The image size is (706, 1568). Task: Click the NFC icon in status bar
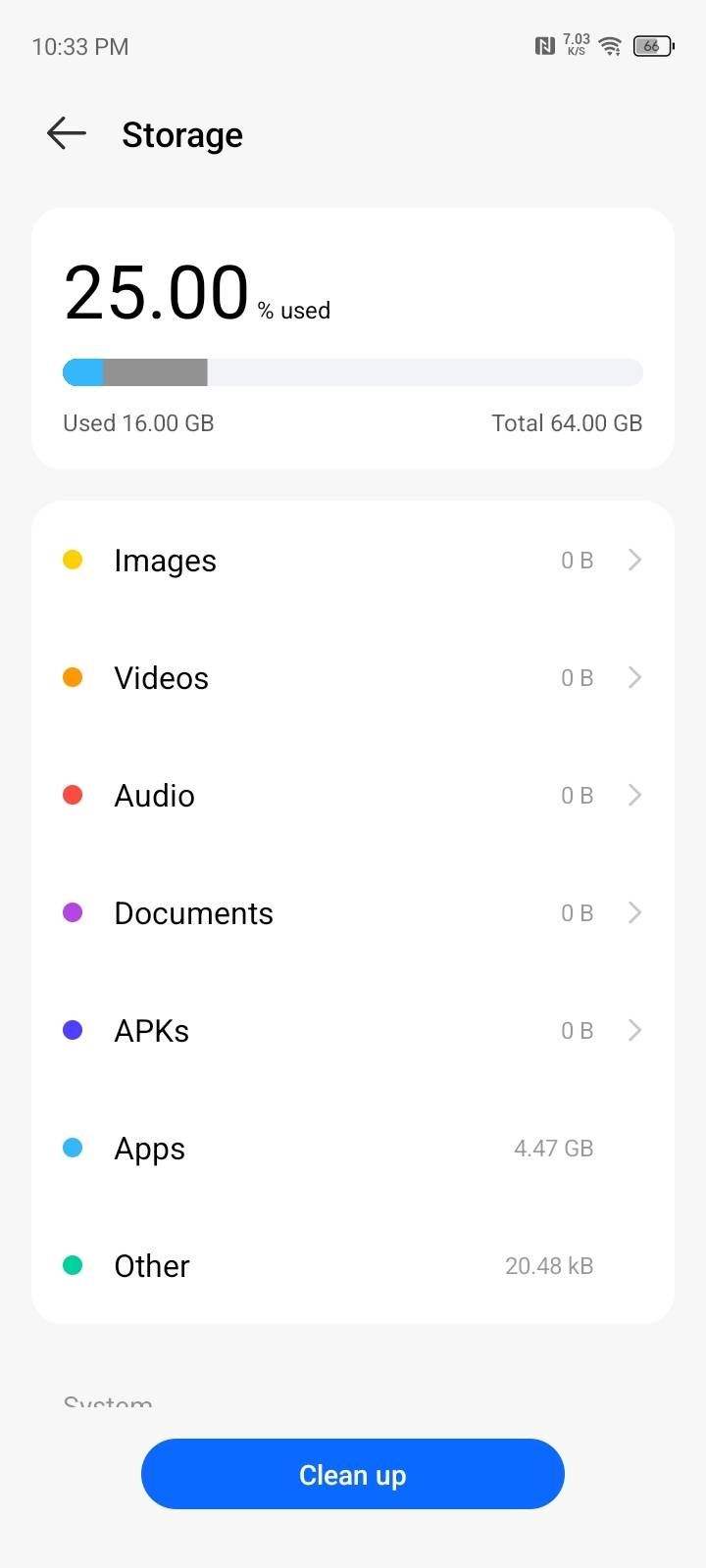coord(544,44)
